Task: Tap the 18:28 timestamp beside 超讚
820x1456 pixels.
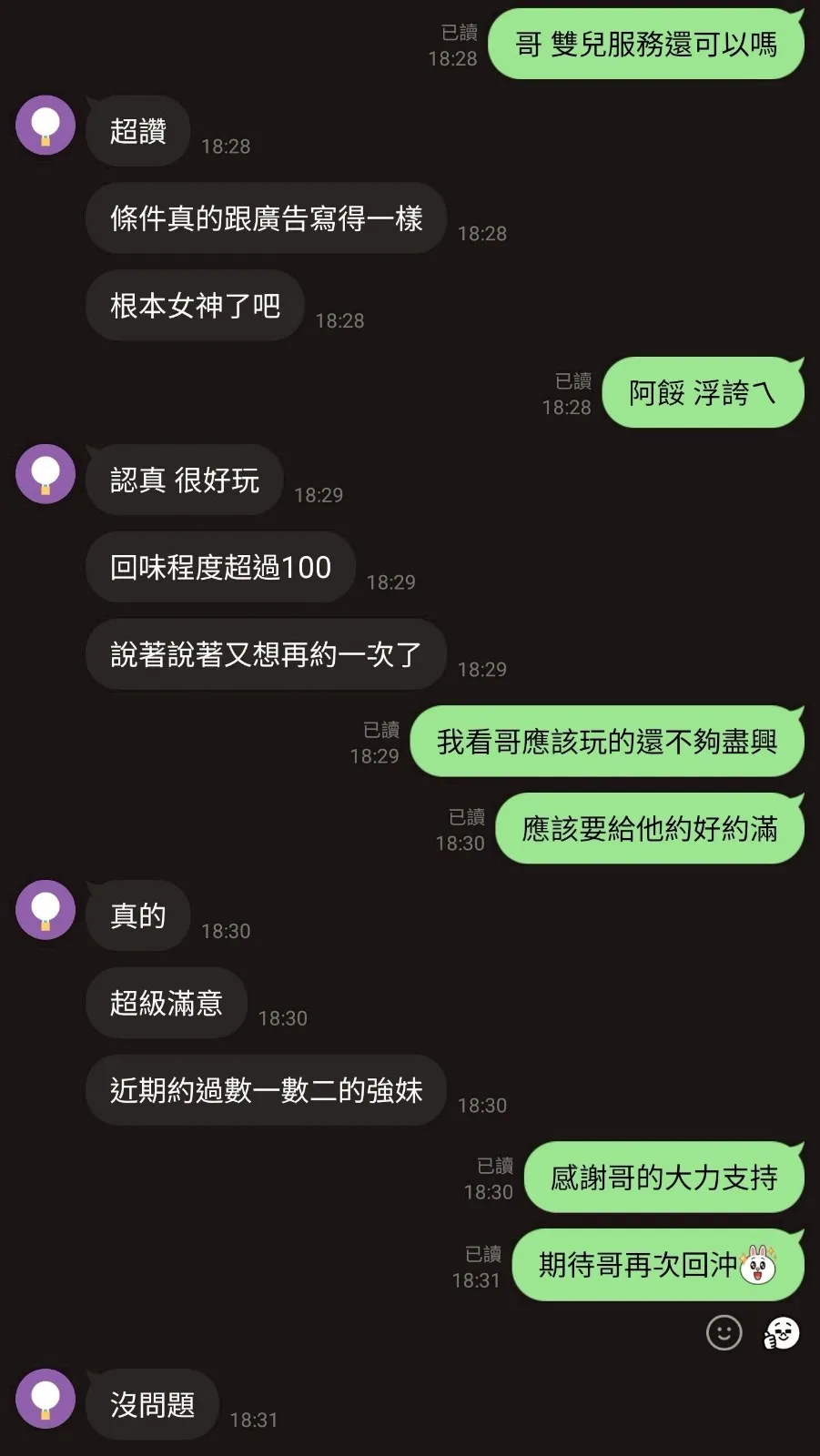Action: (x=225, y=146)
